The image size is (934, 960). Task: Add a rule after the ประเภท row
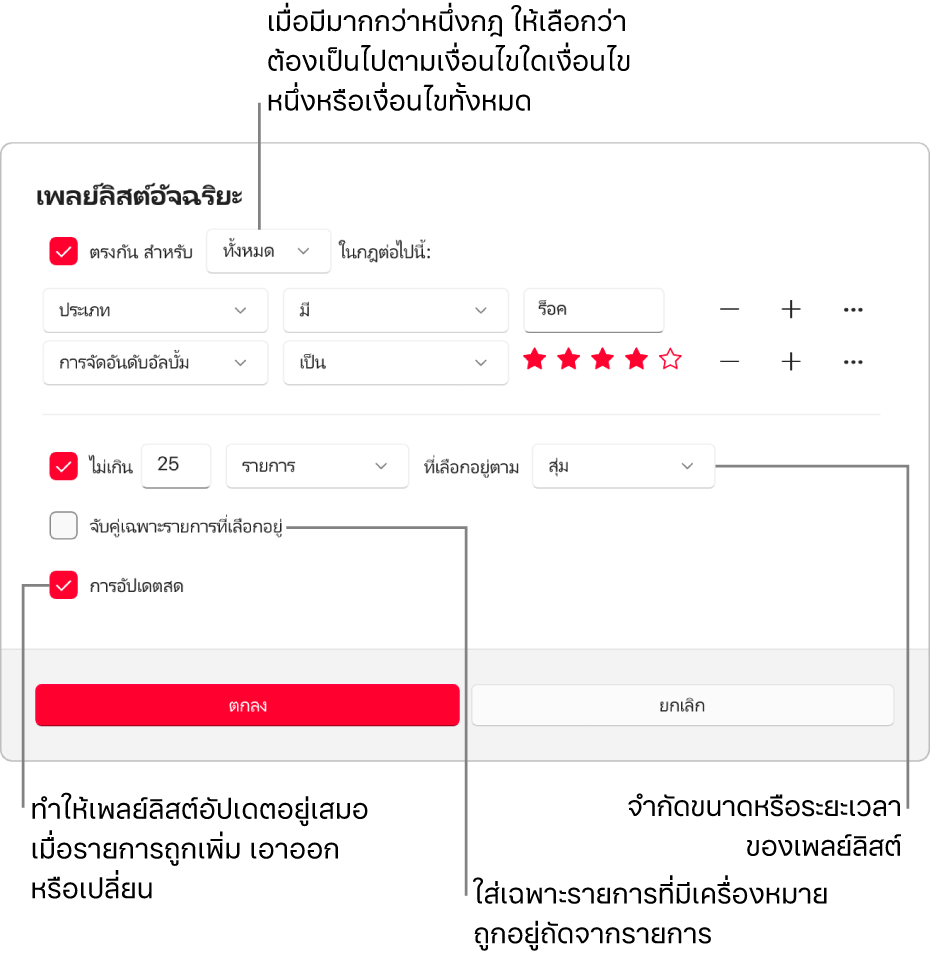[791, 310]
